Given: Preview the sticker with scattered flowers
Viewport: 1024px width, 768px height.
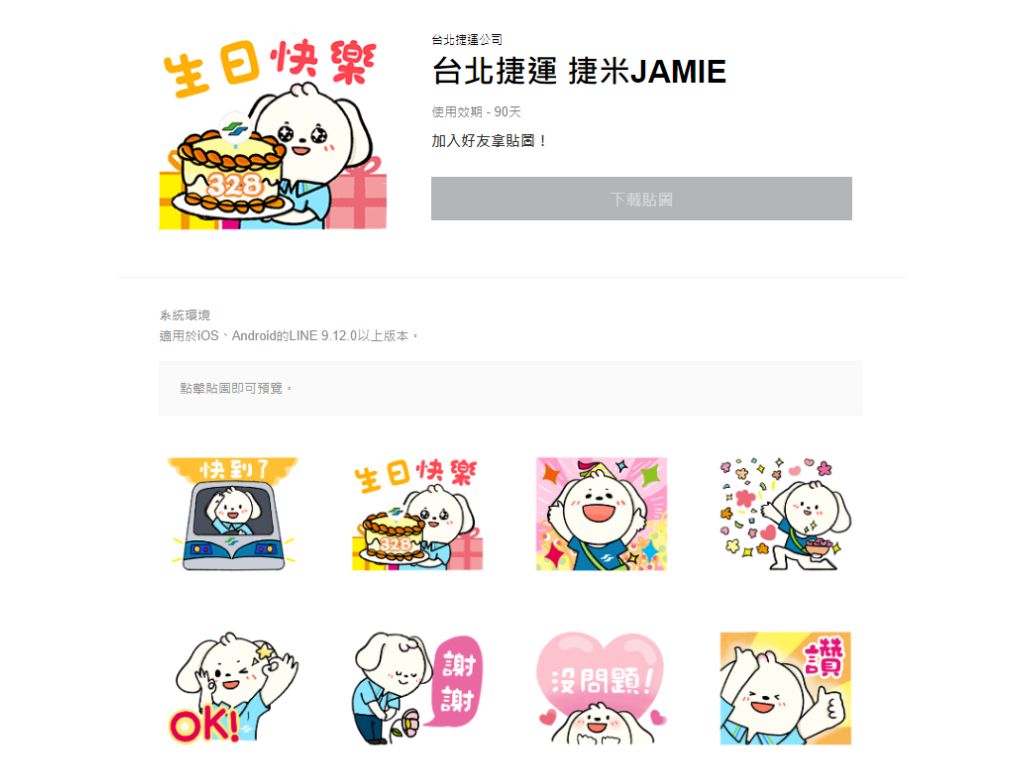Looking at the screenshot, I should [785, 514].
